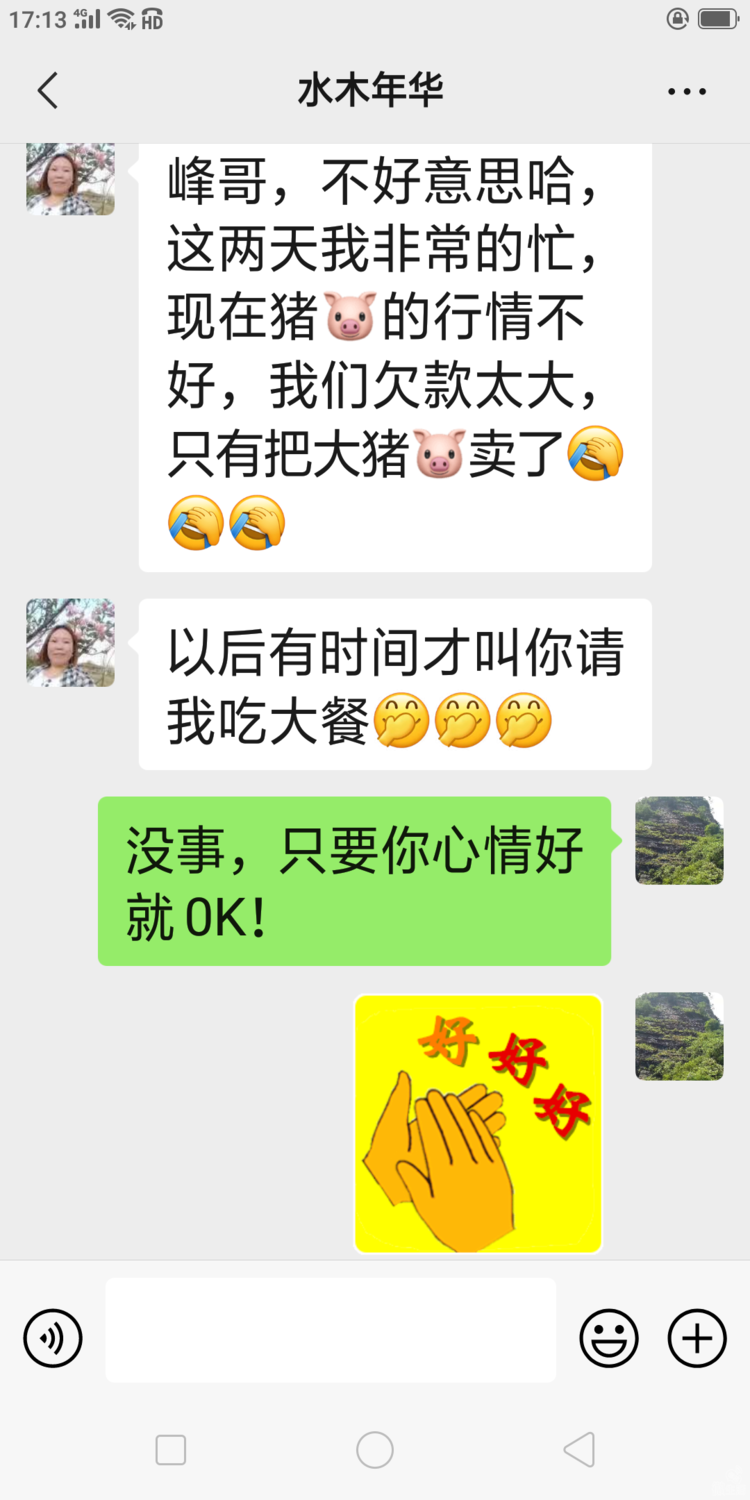Go back from the 水木年华 chat
Screen dimensions: 750x1500
[x=47, y=91]
